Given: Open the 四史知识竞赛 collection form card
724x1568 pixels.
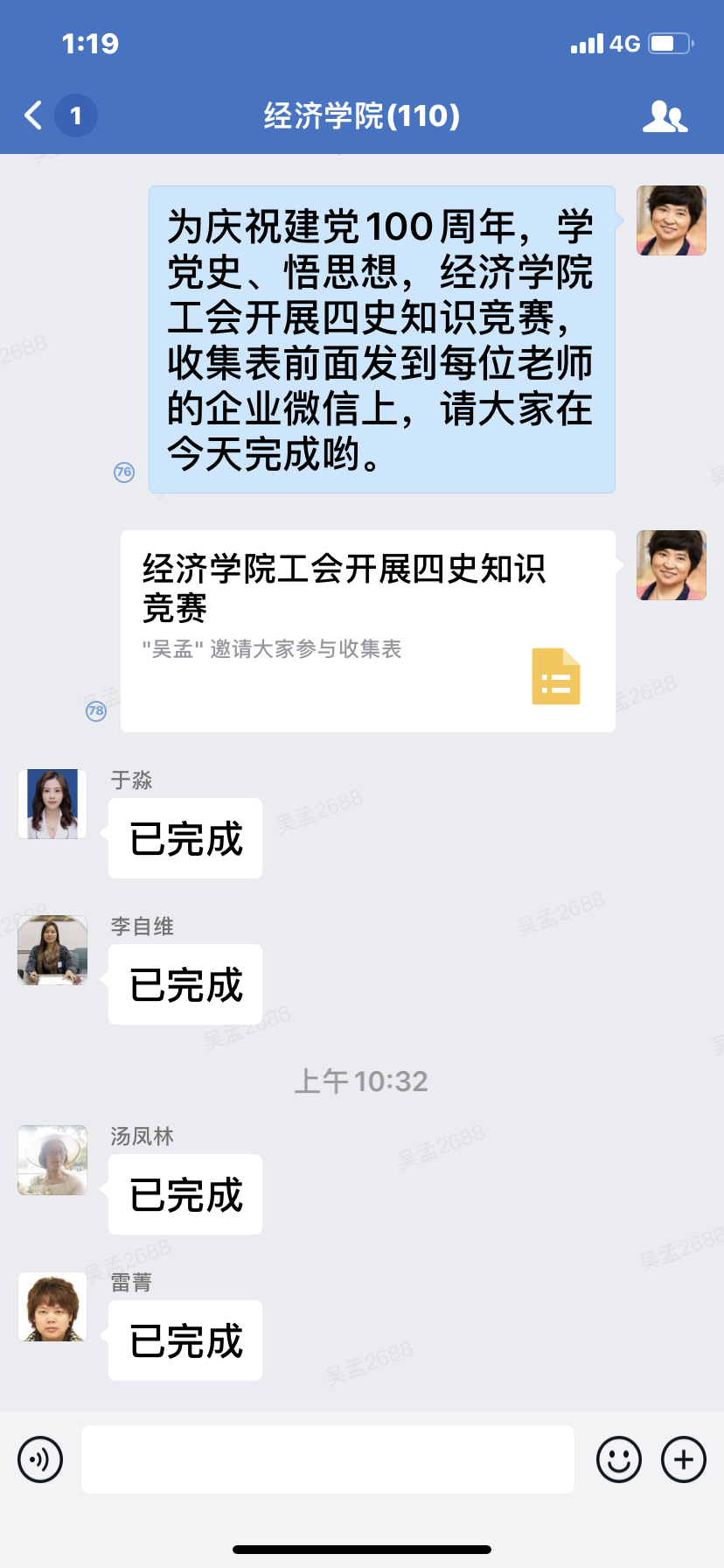Looking at the screenshot, I should 367,631.
